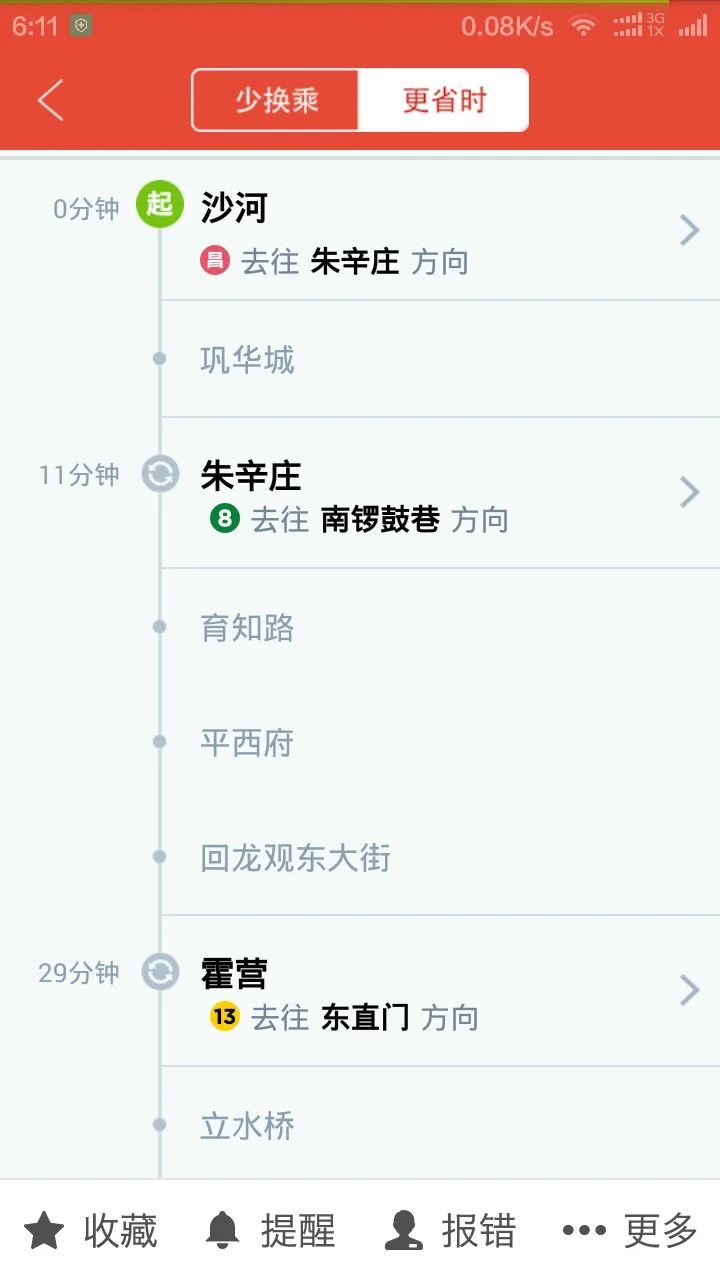Click the 昌 Changping line badge
Viewport: 720px width, 1280px height.
213,261
